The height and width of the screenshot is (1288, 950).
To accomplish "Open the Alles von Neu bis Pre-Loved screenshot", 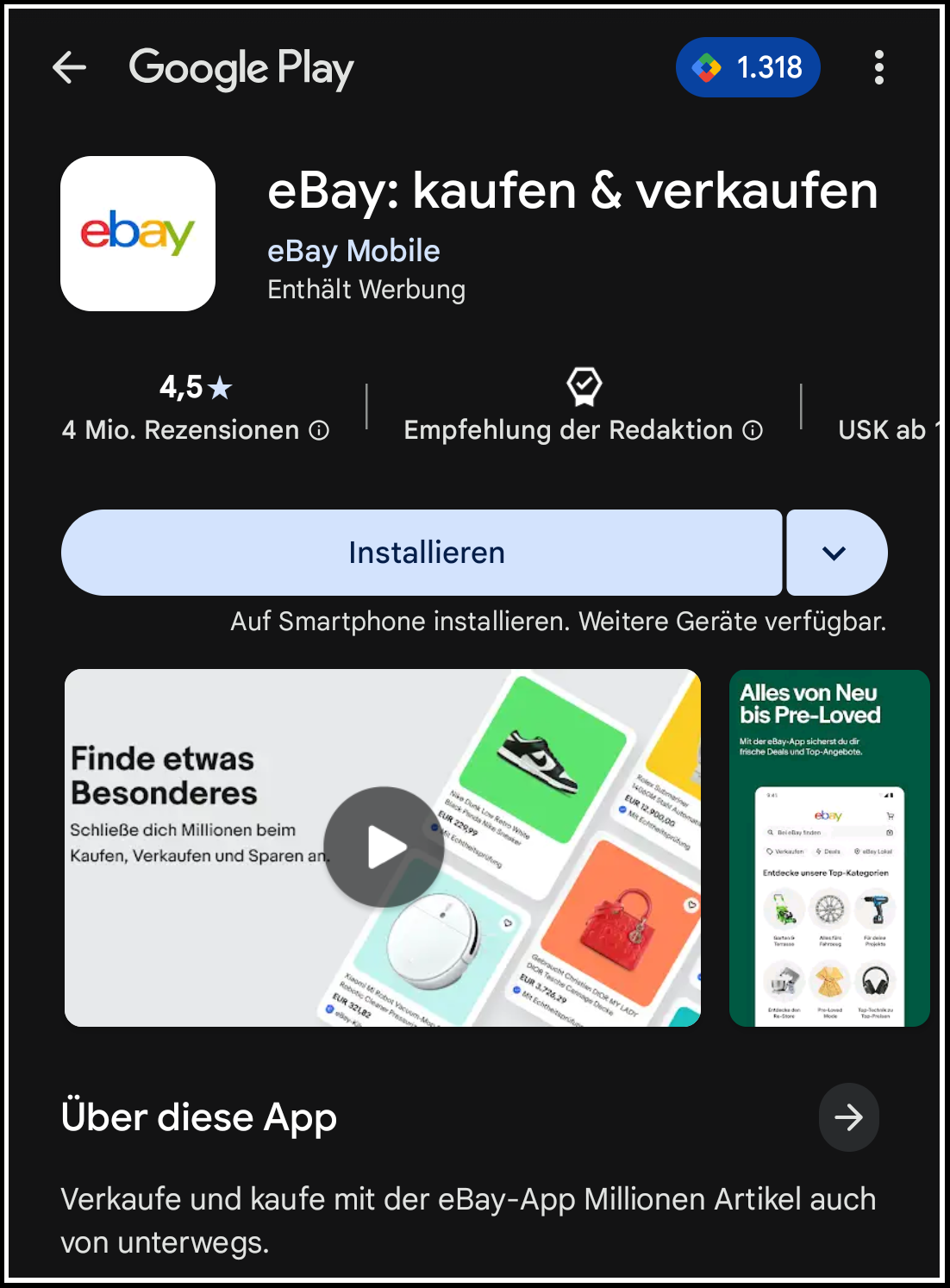I will point(828,847).
